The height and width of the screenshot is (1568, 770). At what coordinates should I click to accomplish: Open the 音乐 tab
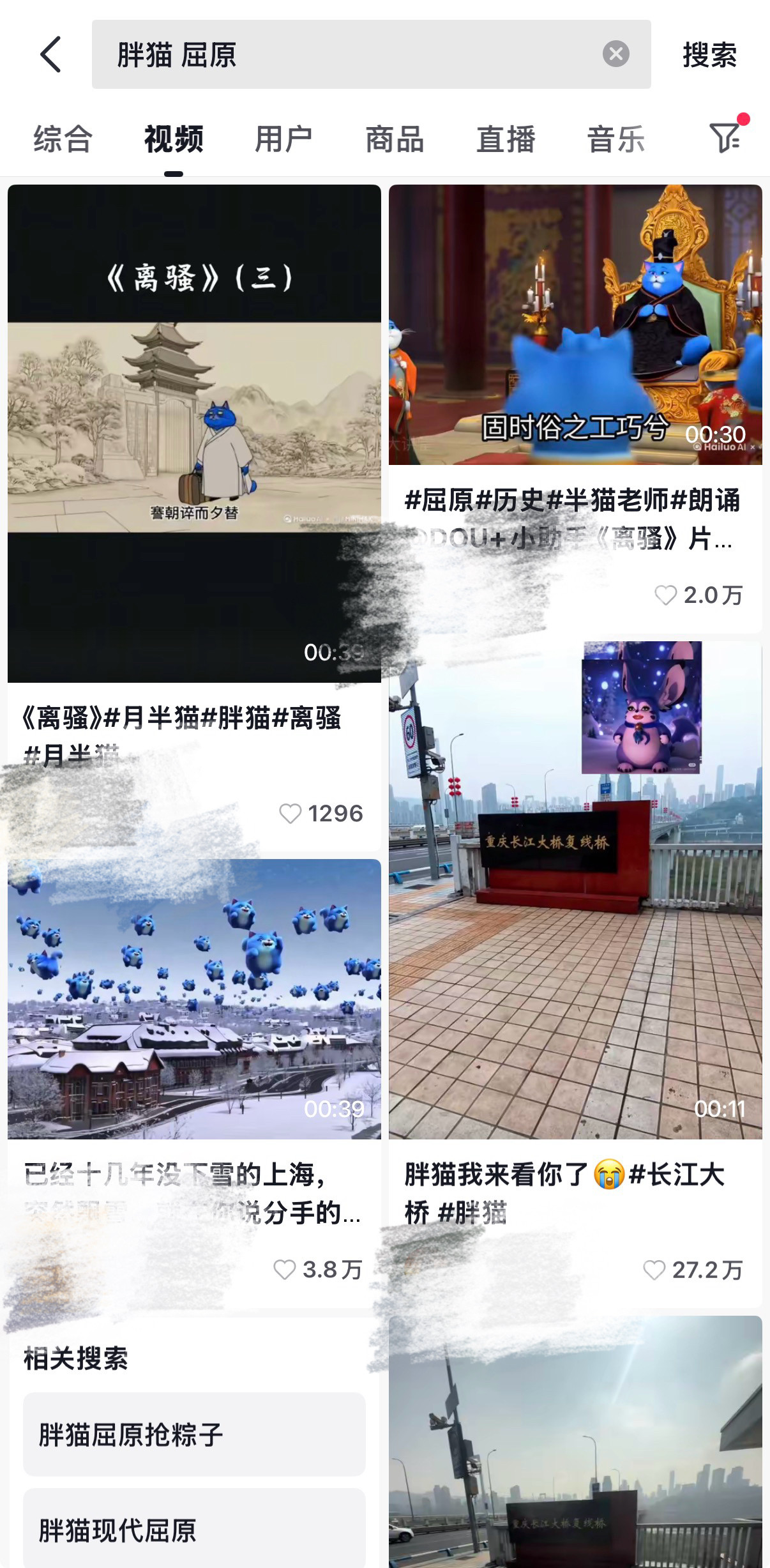coord(615,139)
